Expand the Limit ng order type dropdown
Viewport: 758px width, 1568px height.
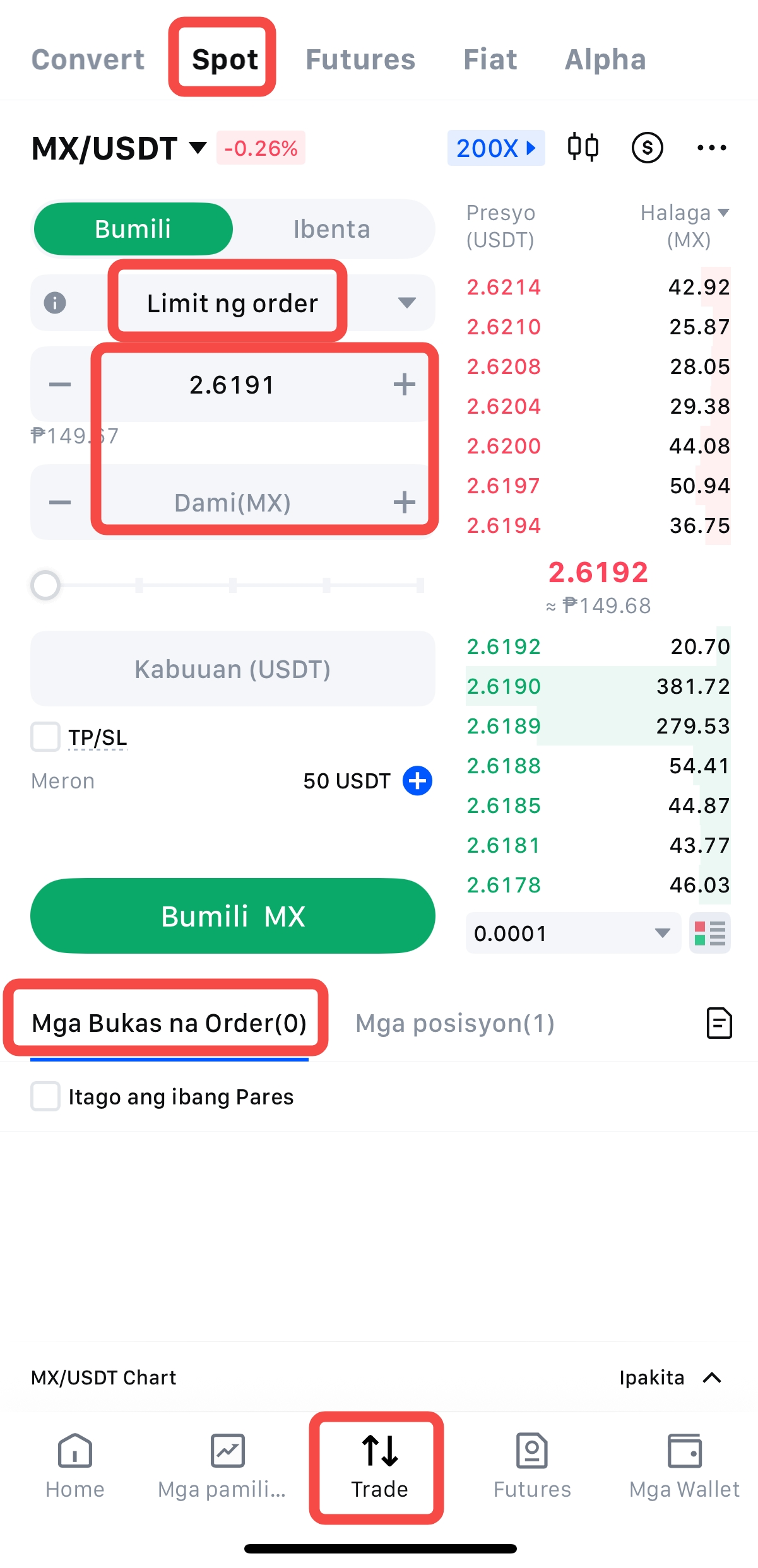406,303
